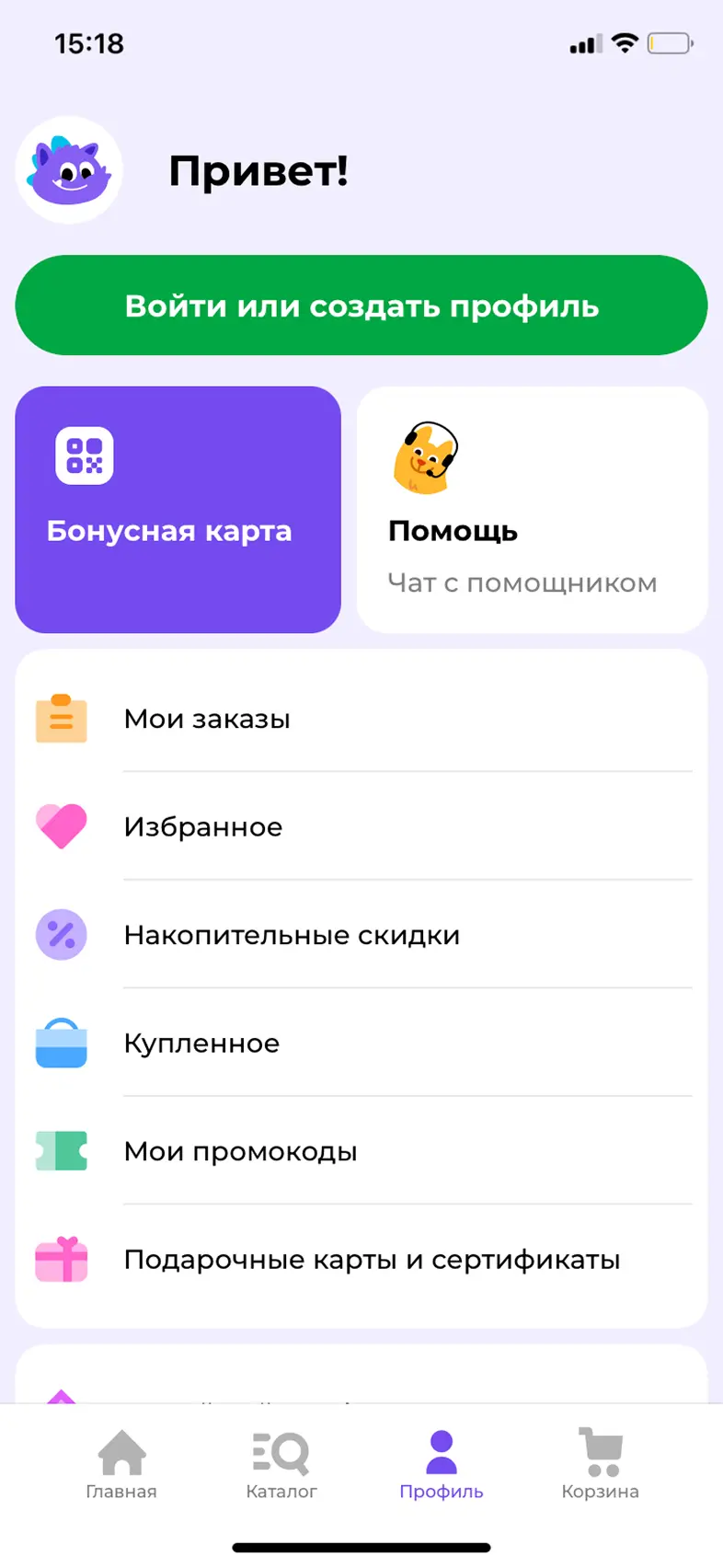Open Мои промокоды
Screen dimensions: 723x1568
[x=361, y=1151]
